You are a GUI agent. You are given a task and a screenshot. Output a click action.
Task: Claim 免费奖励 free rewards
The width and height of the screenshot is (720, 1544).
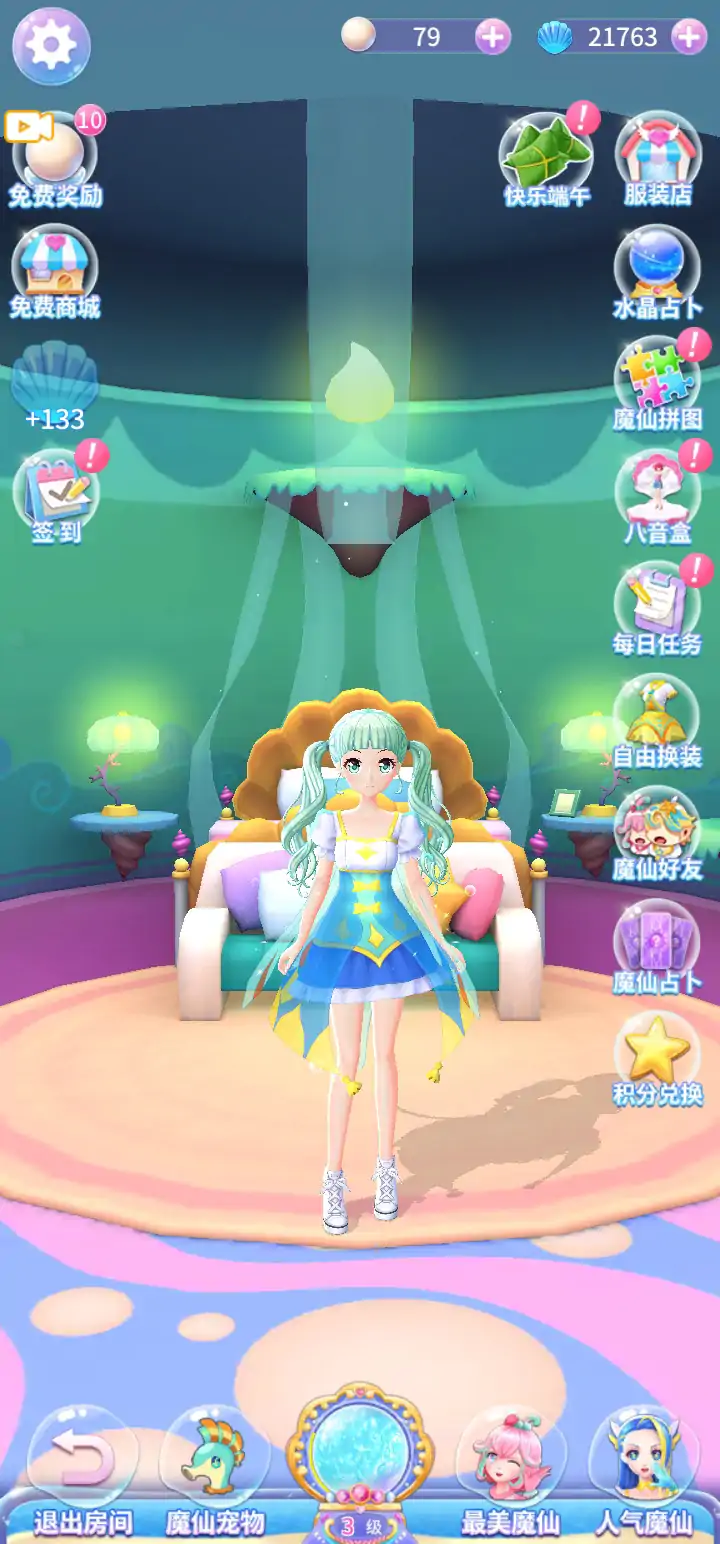(x=55, y=160)
